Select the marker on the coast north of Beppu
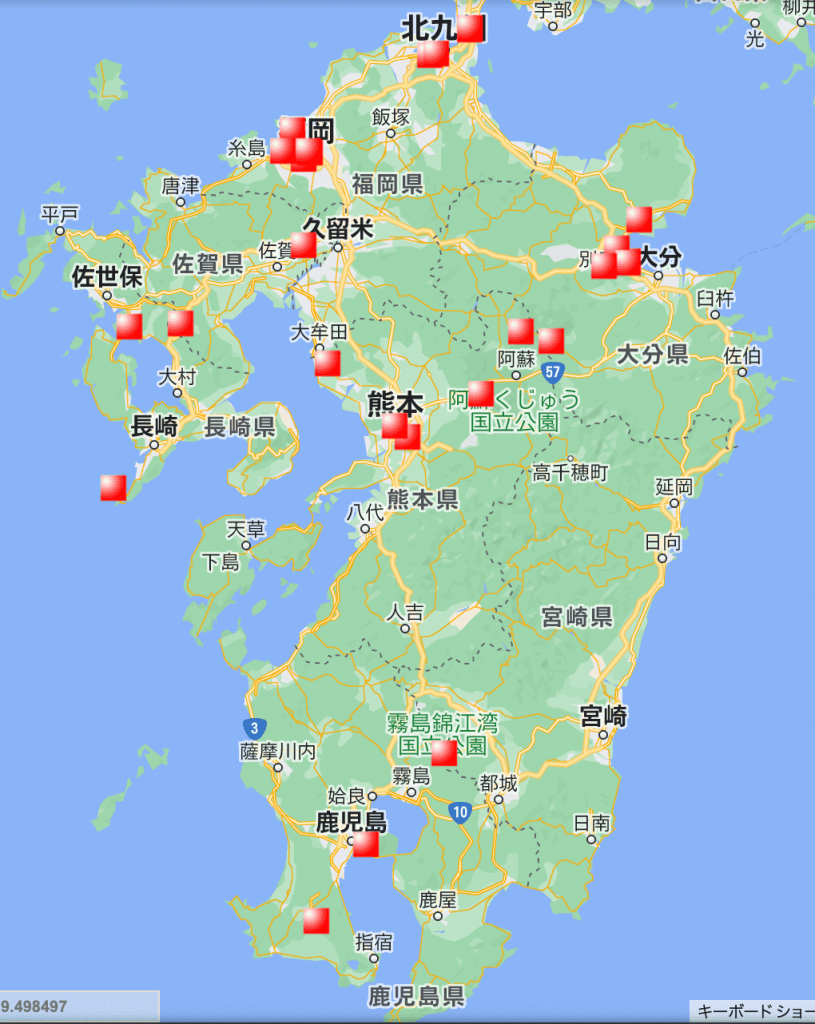 tap(639, 218)
